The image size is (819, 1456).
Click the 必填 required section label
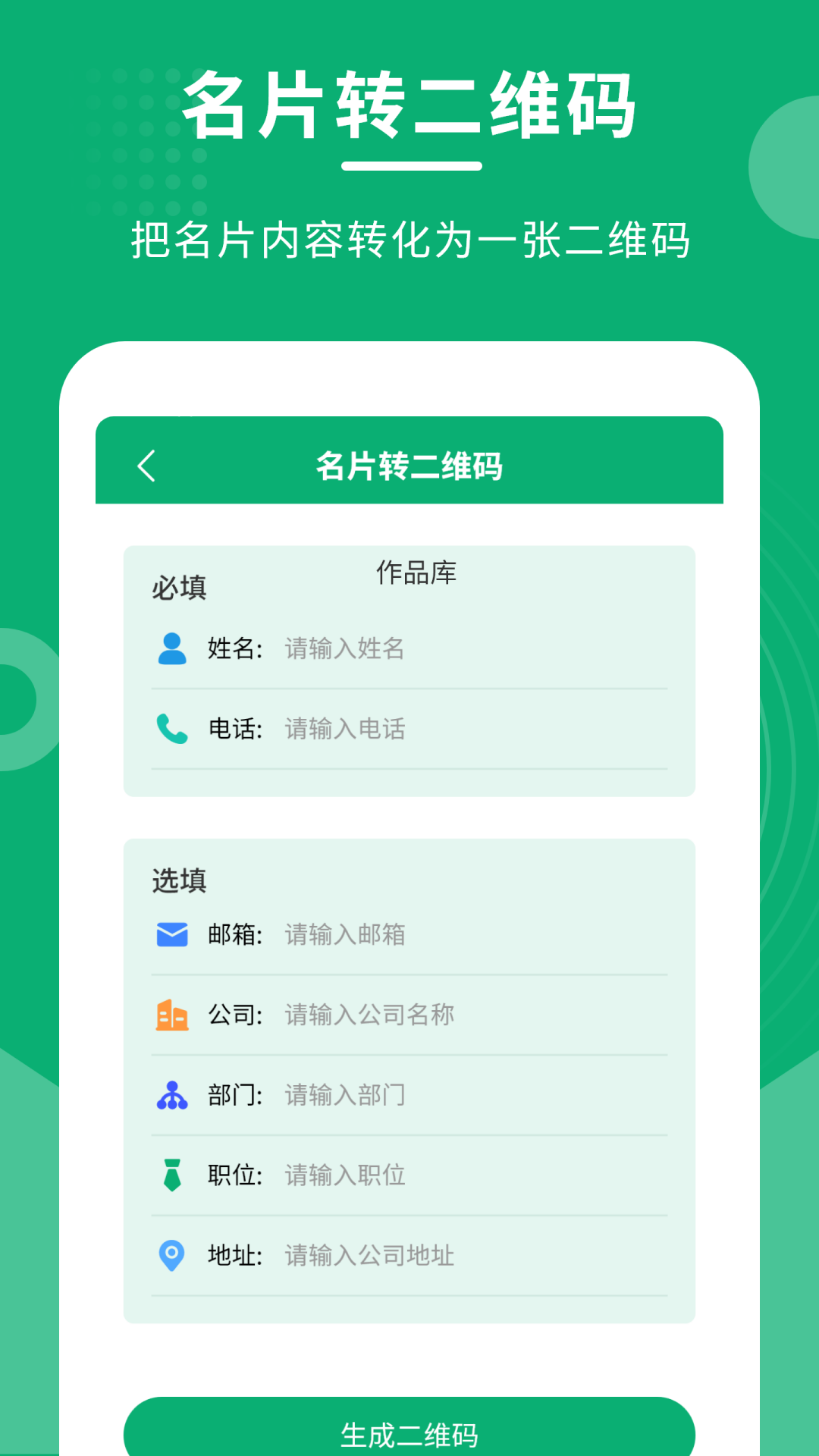point(178,588)
